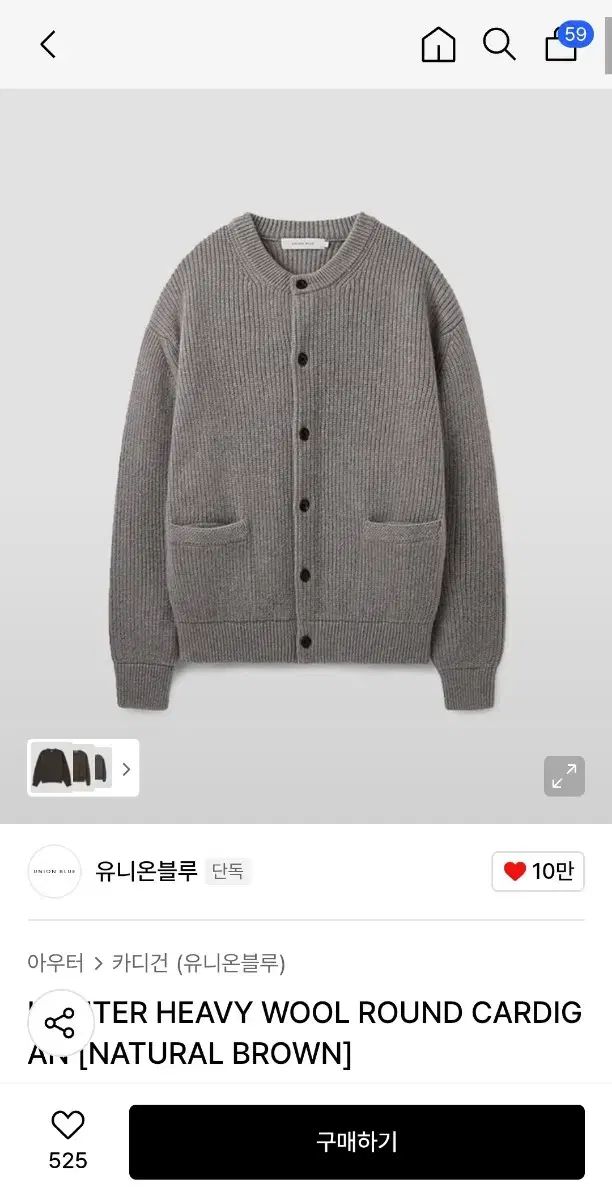This screenshot has width=612, height=1200.
Task: Open the shopping bag with 59 items
Action: pyautogui.click(x=562, y=44)
